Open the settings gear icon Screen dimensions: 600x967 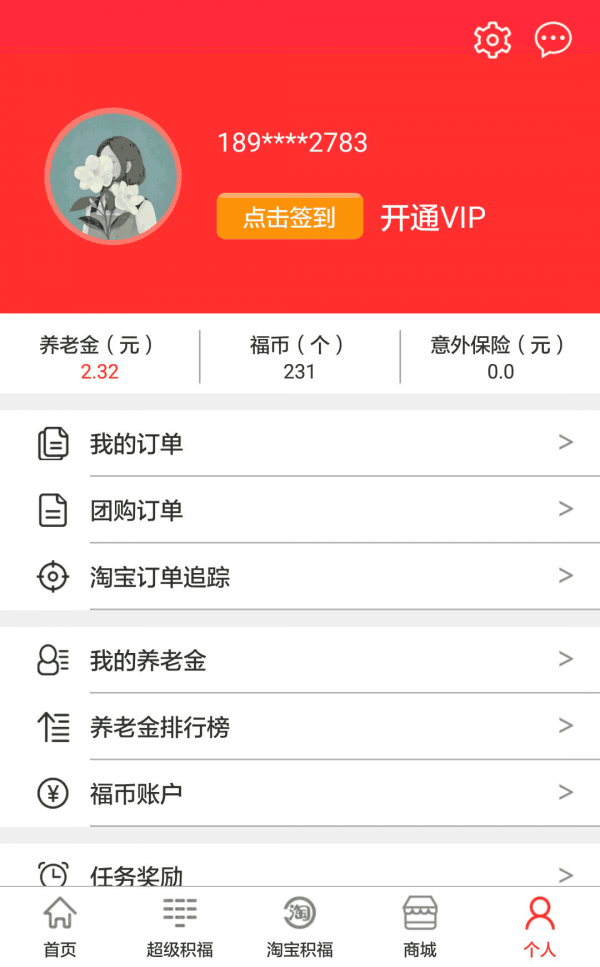click(492, 40)
